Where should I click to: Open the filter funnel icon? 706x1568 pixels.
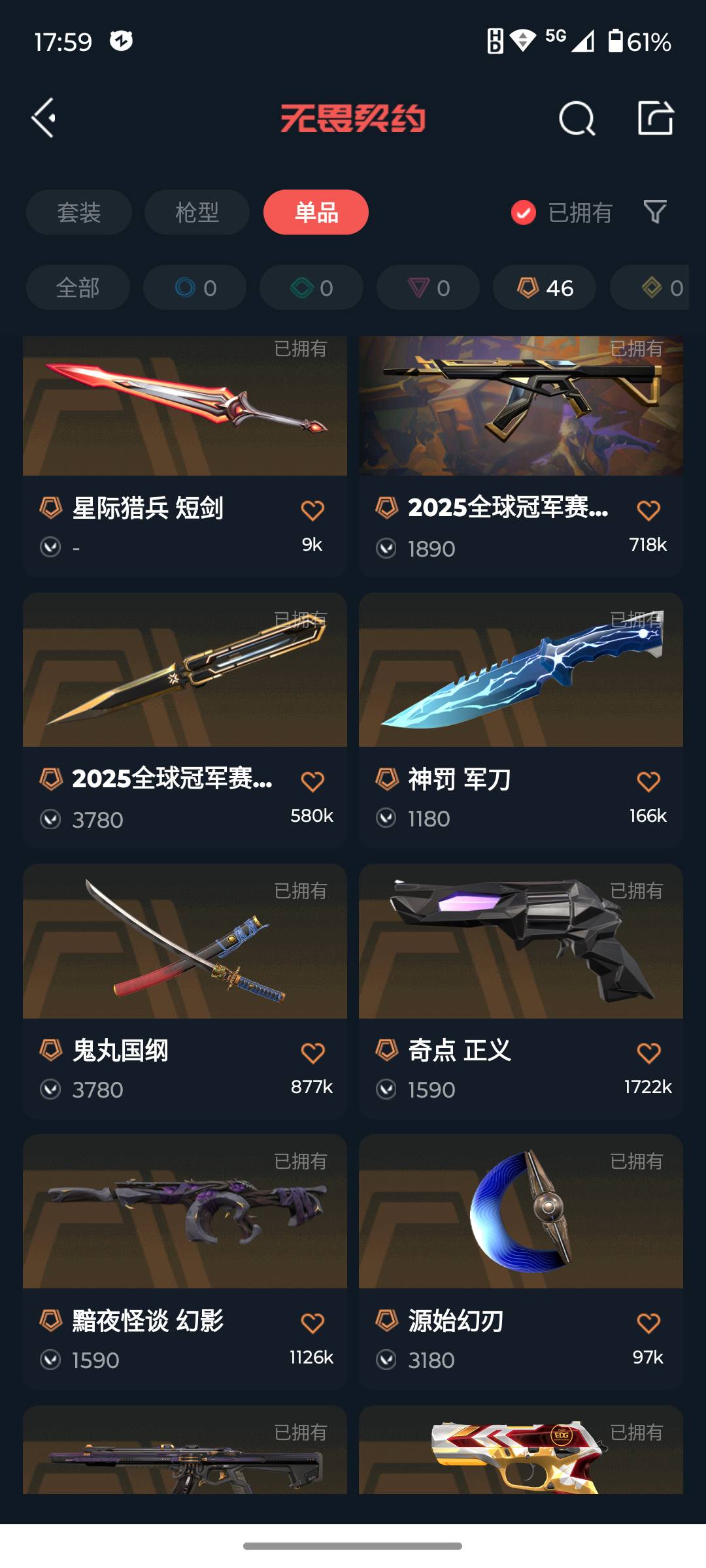[654, 212]
